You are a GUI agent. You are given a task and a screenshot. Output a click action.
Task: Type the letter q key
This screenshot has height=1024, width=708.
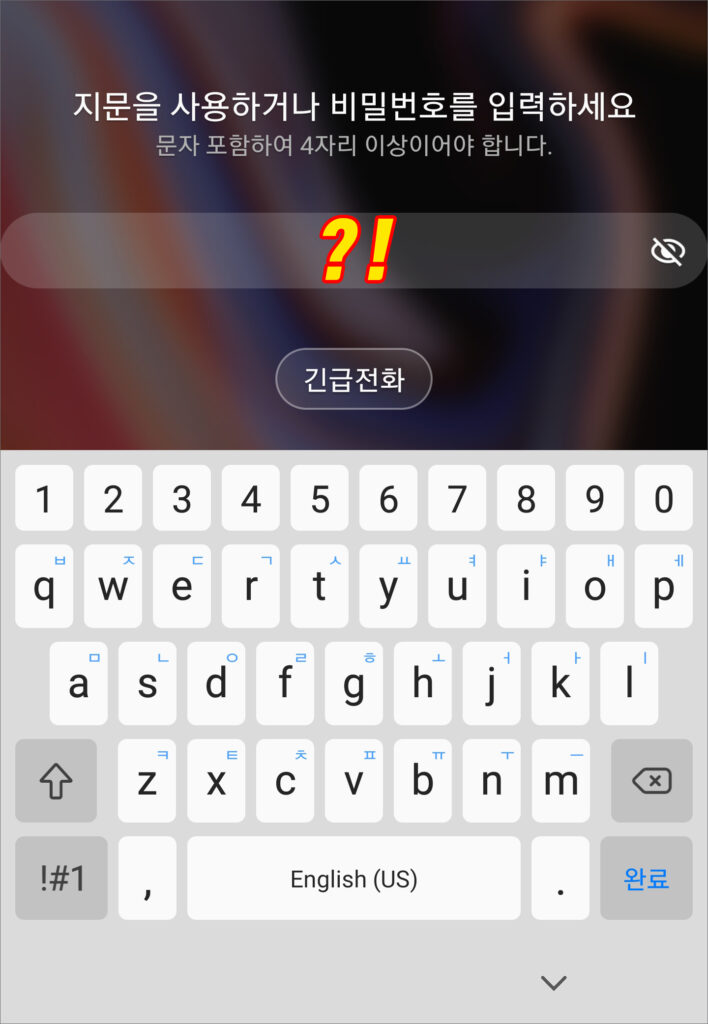[44, 586]
